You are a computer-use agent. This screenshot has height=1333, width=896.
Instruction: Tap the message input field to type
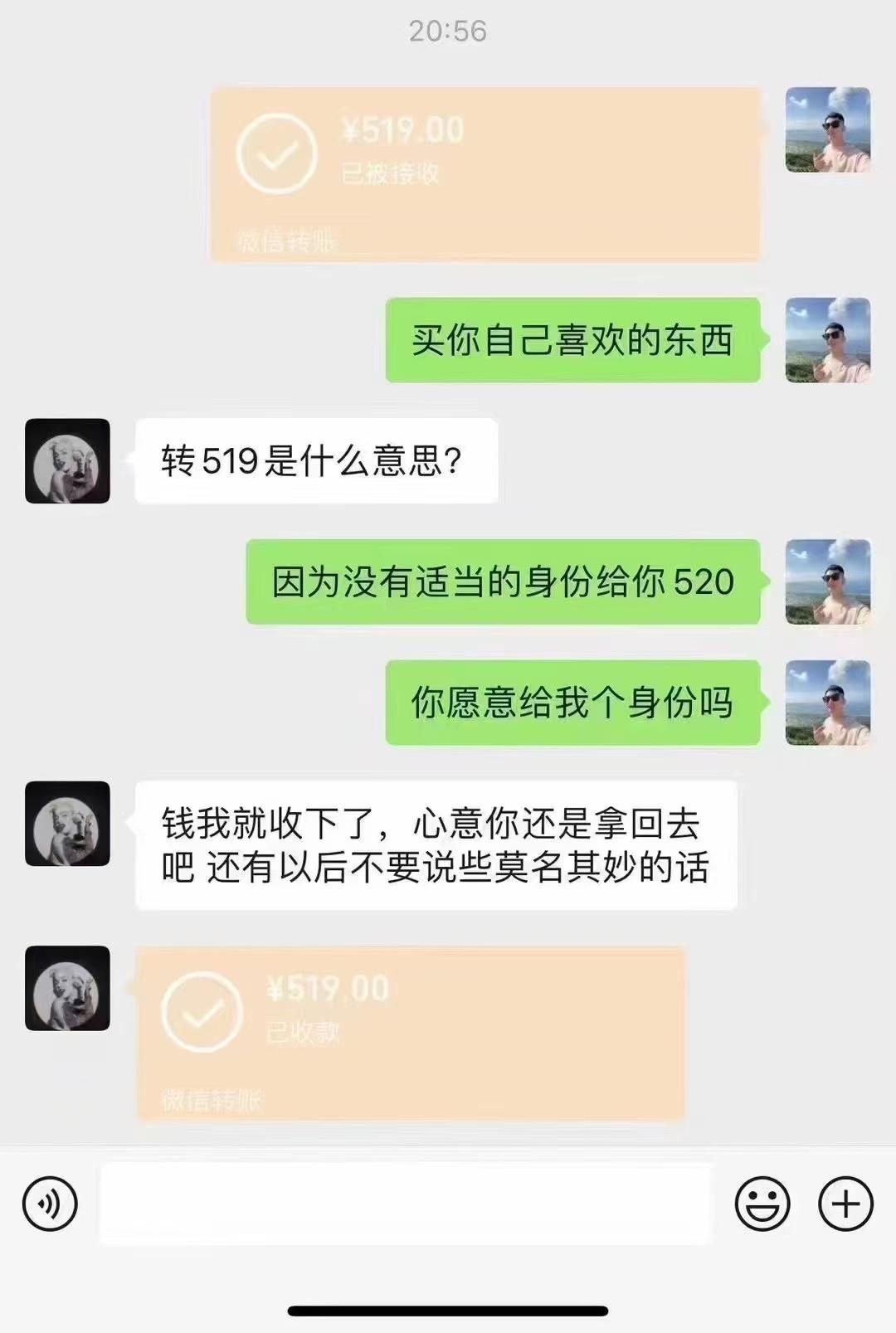pyautogui.click(x=407, y=1201)
